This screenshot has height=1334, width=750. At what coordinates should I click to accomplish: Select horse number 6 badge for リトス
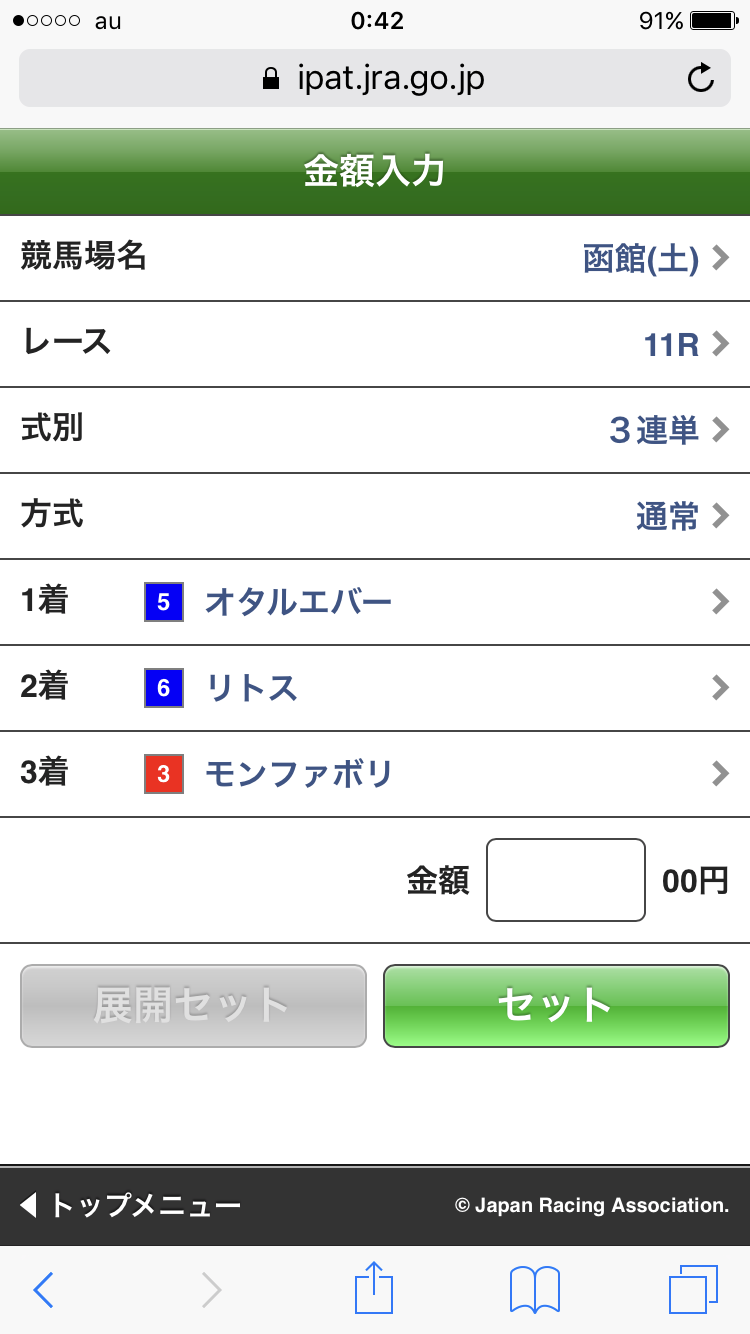click(163, 688)
